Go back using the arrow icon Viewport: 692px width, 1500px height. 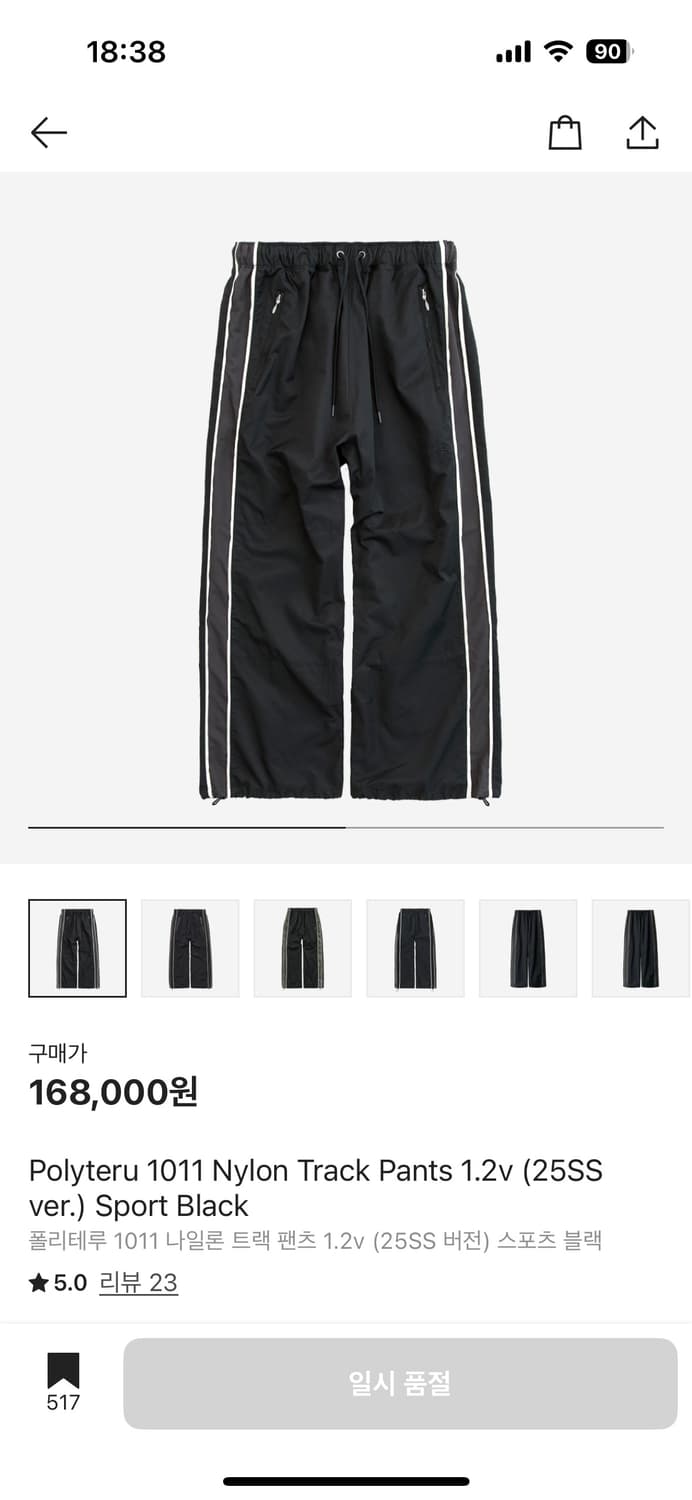(48, 132)
